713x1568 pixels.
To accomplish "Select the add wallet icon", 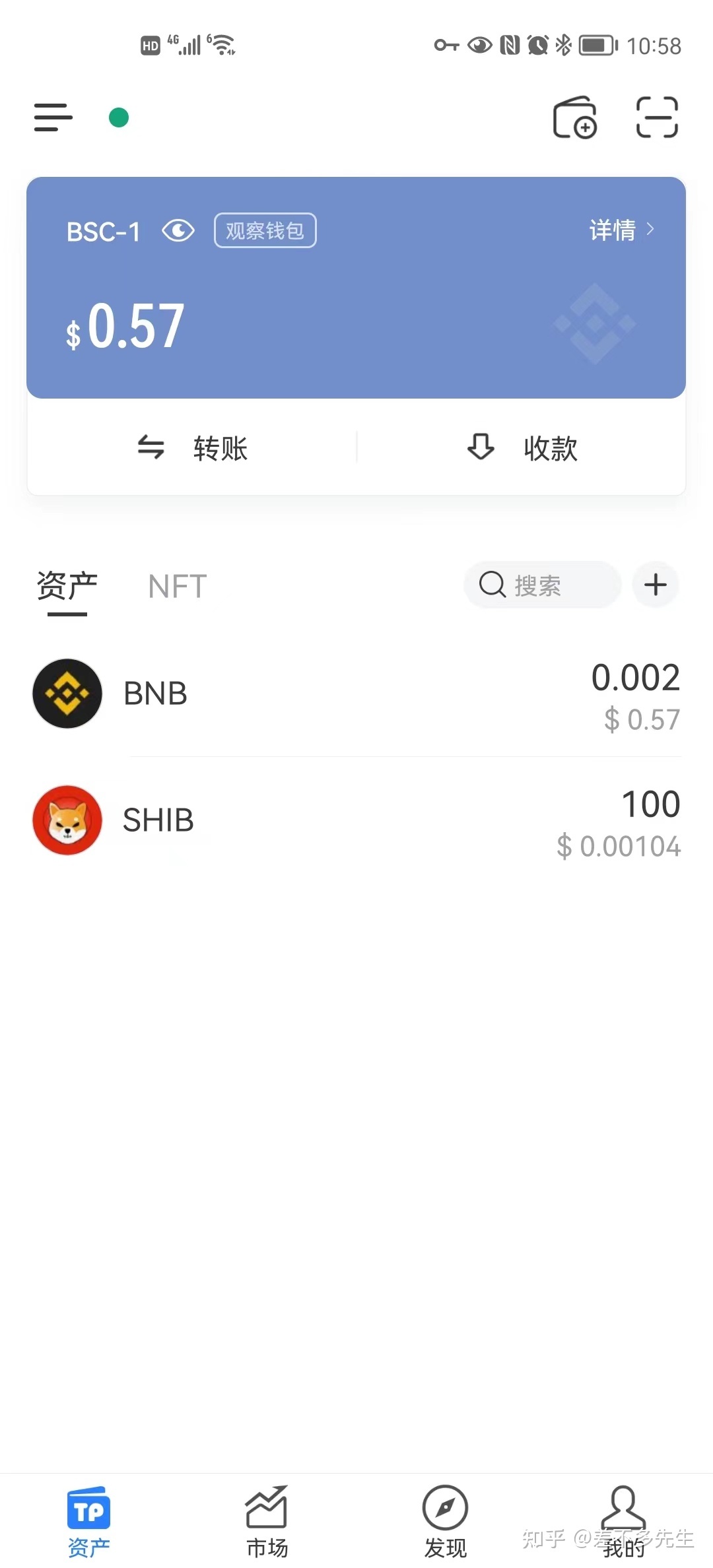I will [575, 117].
